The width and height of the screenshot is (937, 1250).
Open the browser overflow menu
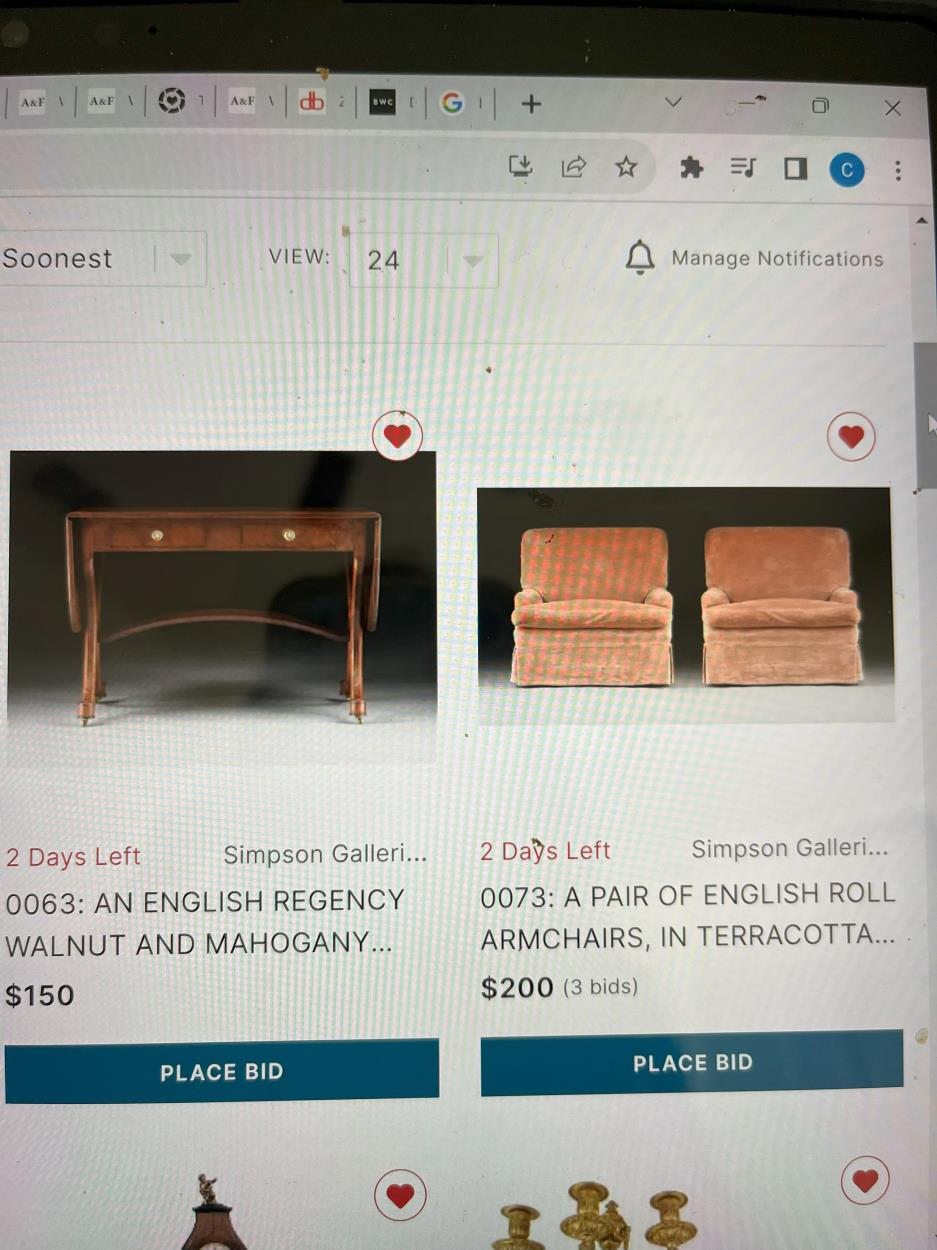(897, 171)
